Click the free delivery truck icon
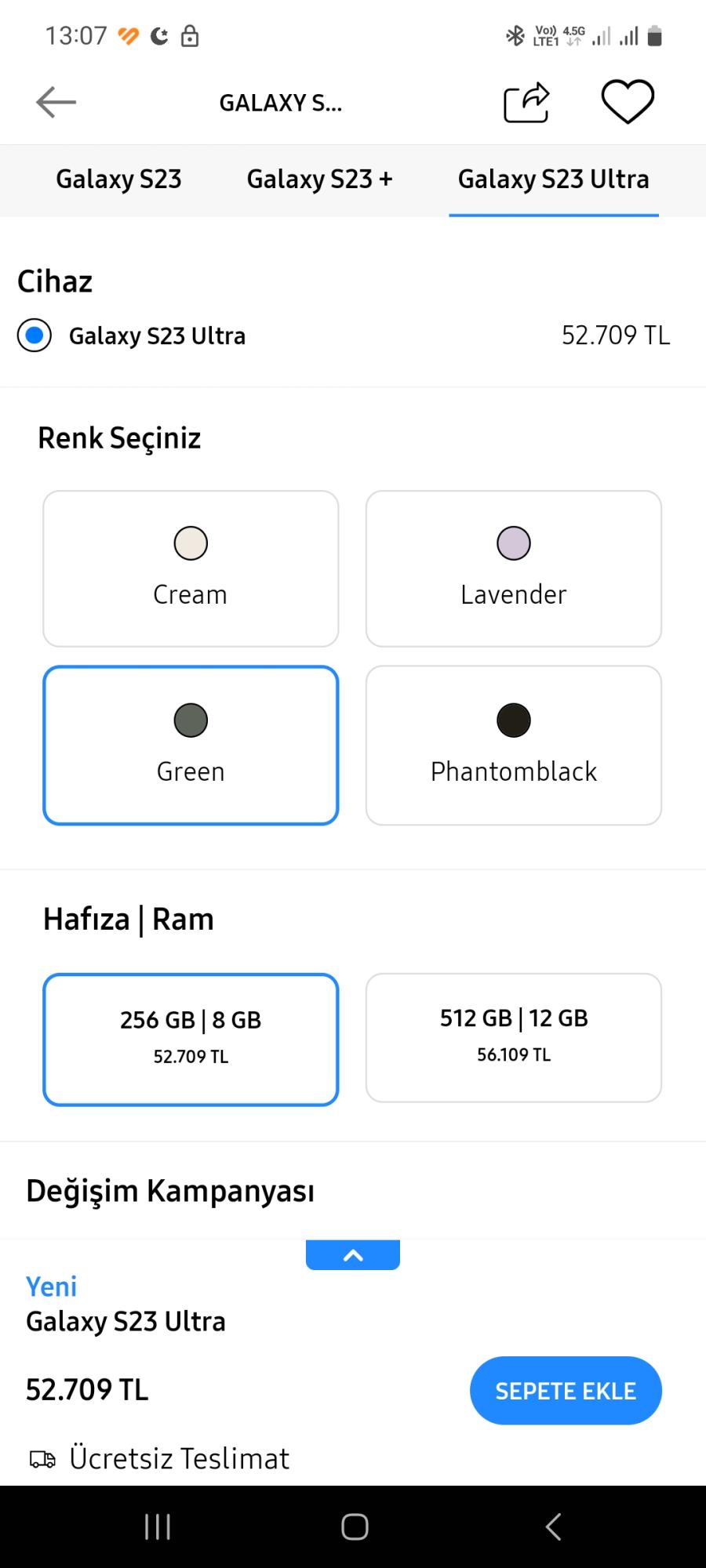706x1568 pixels. [x=42, y=1458]
